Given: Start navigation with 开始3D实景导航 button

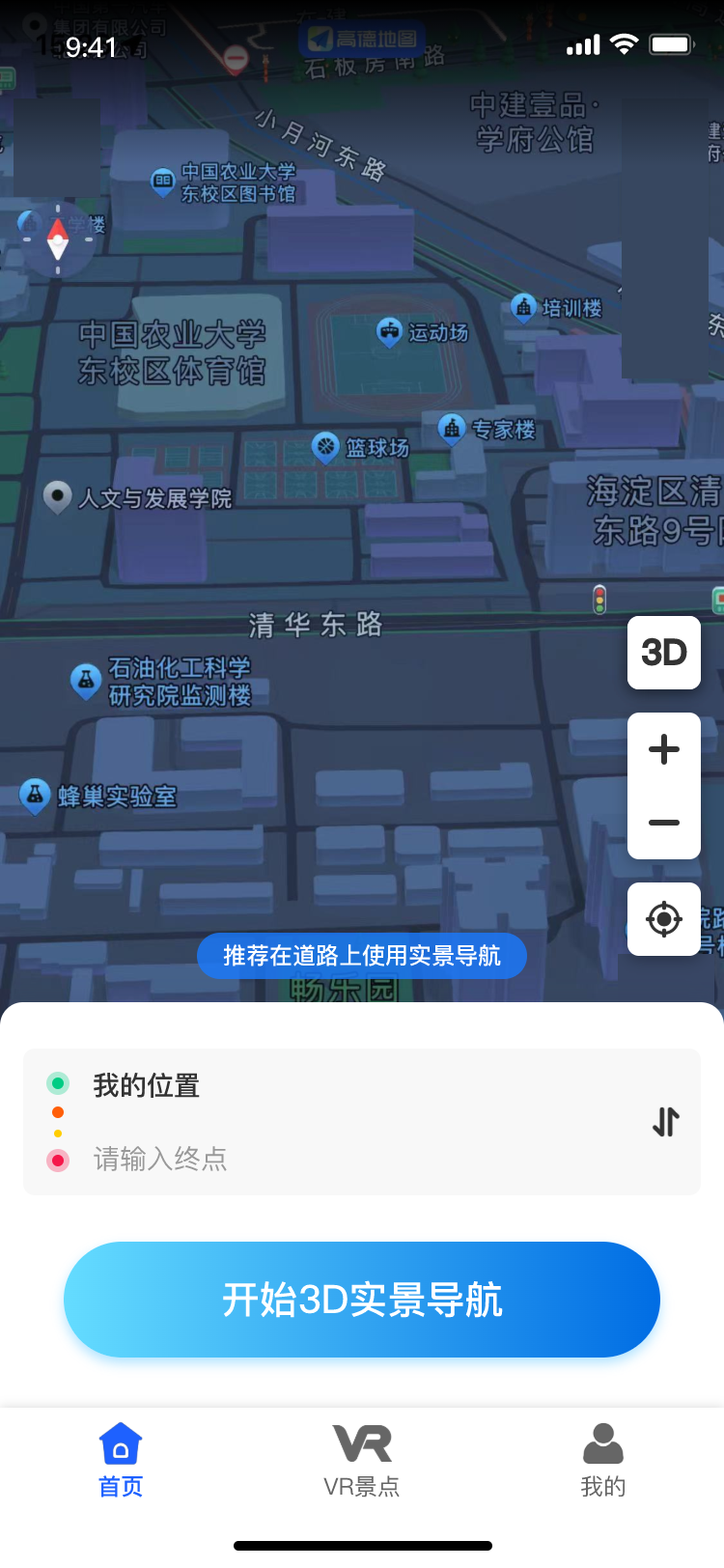Looking at the screenshot, I should click(362, 1300).
